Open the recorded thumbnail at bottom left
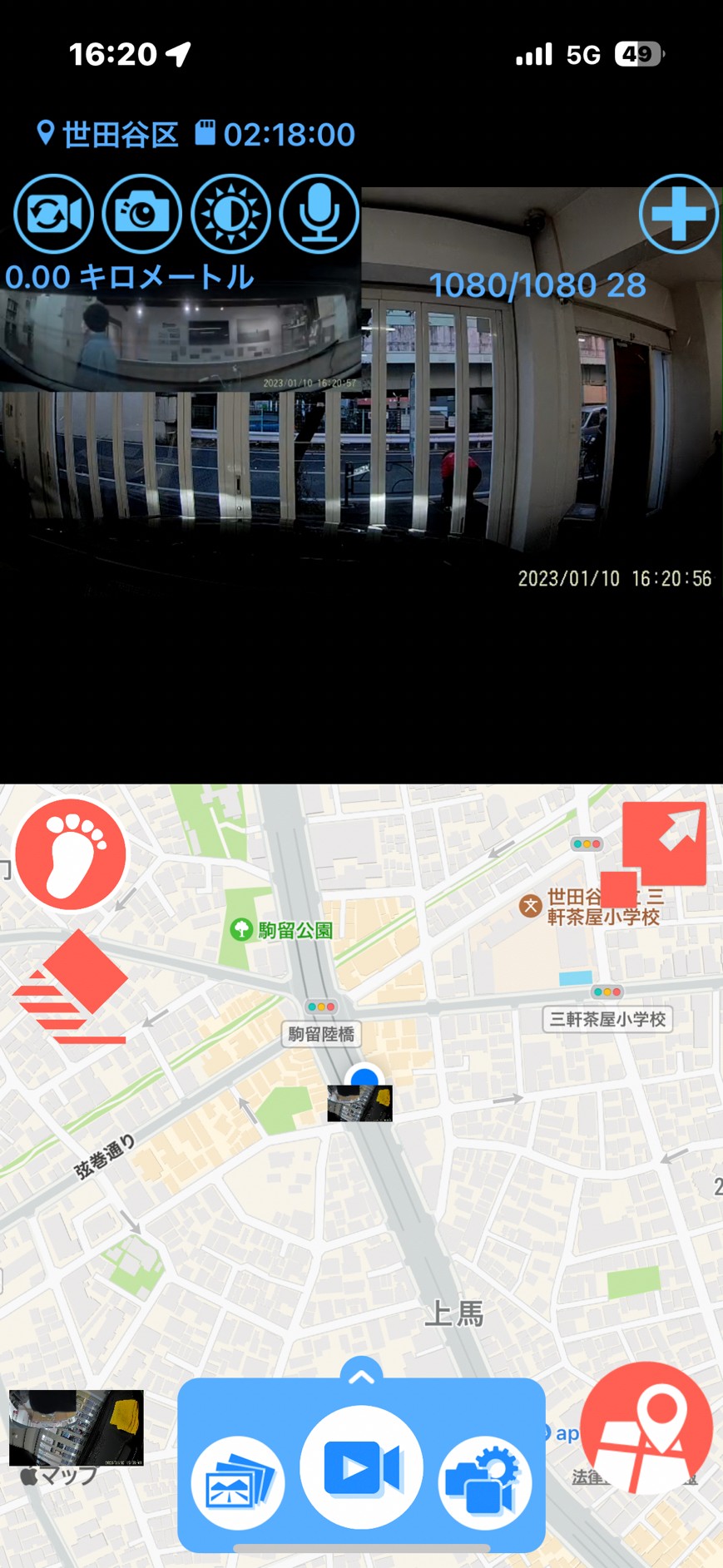The width and height of the screenshot is (723, 1568). coord(76,1427)
